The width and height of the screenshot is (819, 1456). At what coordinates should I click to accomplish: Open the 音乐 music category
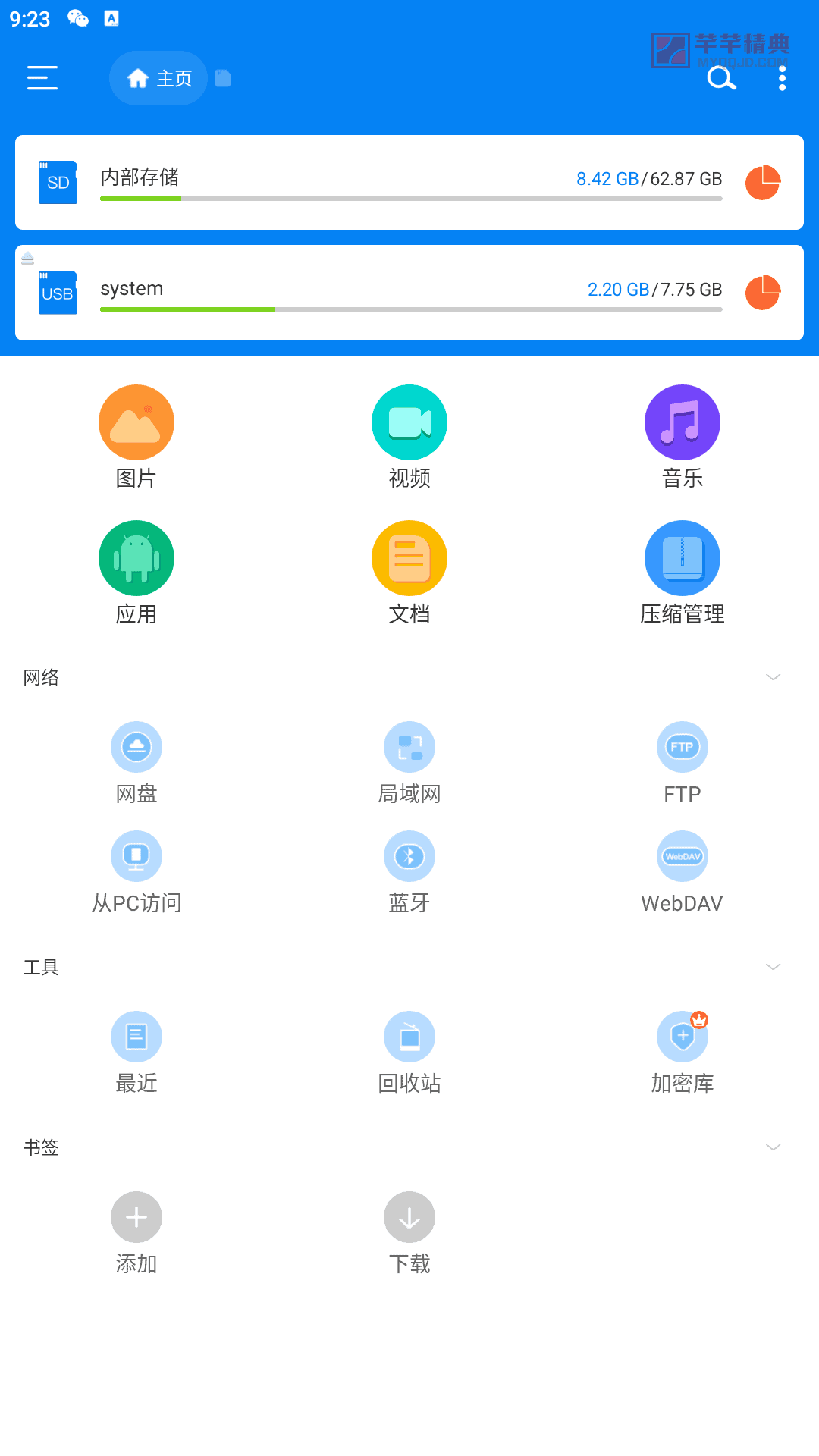(x=682, y=438)
